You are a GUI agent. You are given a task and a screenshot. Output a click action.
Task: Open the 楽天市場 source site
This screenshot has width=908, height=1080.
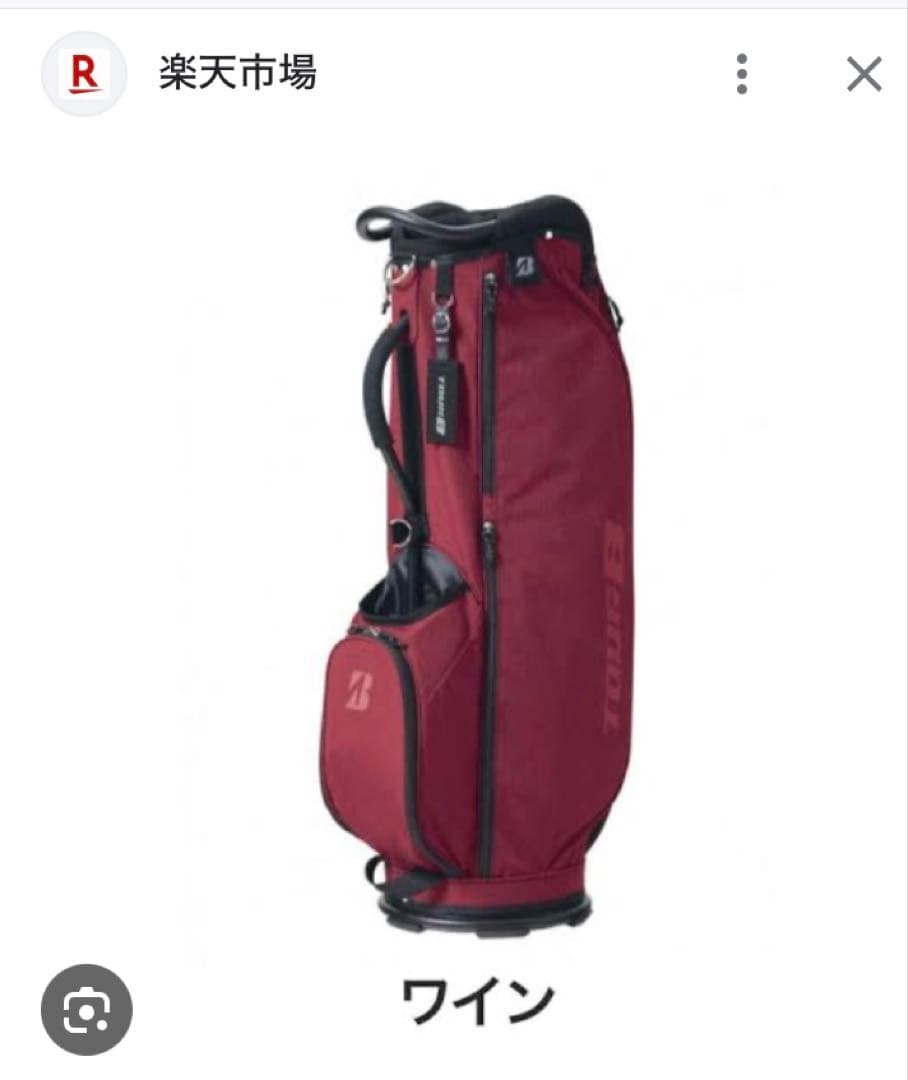(x=237, y=73)
